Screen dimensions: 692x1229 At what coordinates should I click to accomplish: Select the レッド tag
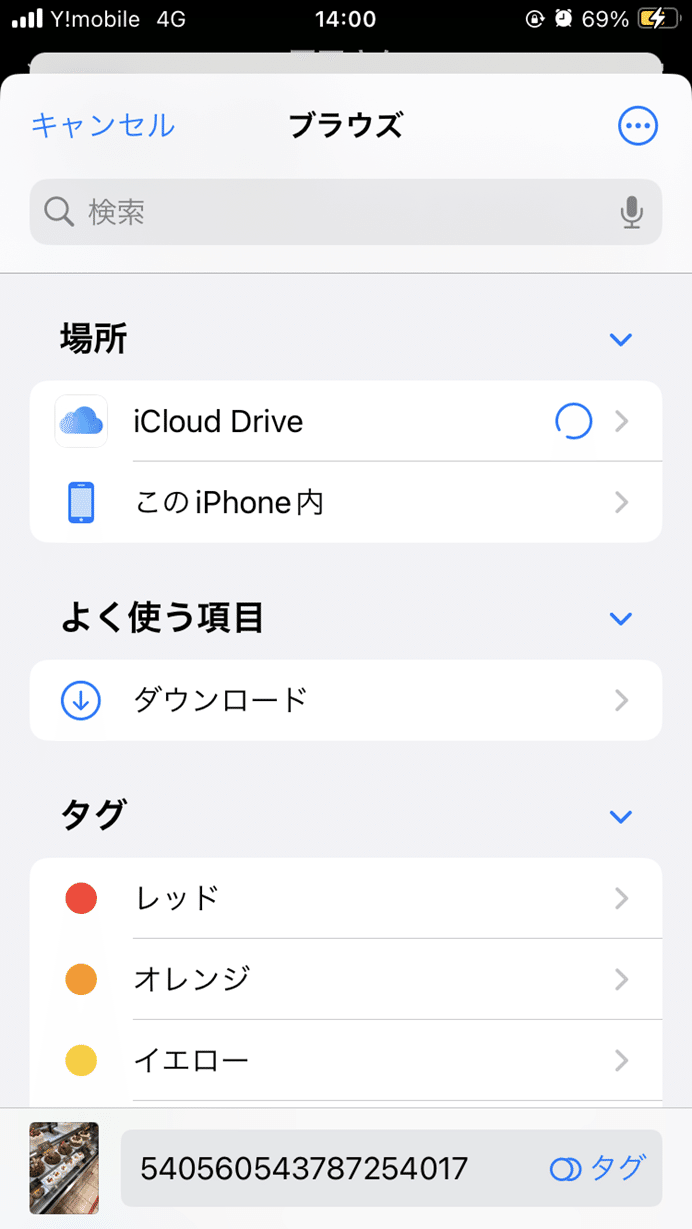click(x=346, y=898)
